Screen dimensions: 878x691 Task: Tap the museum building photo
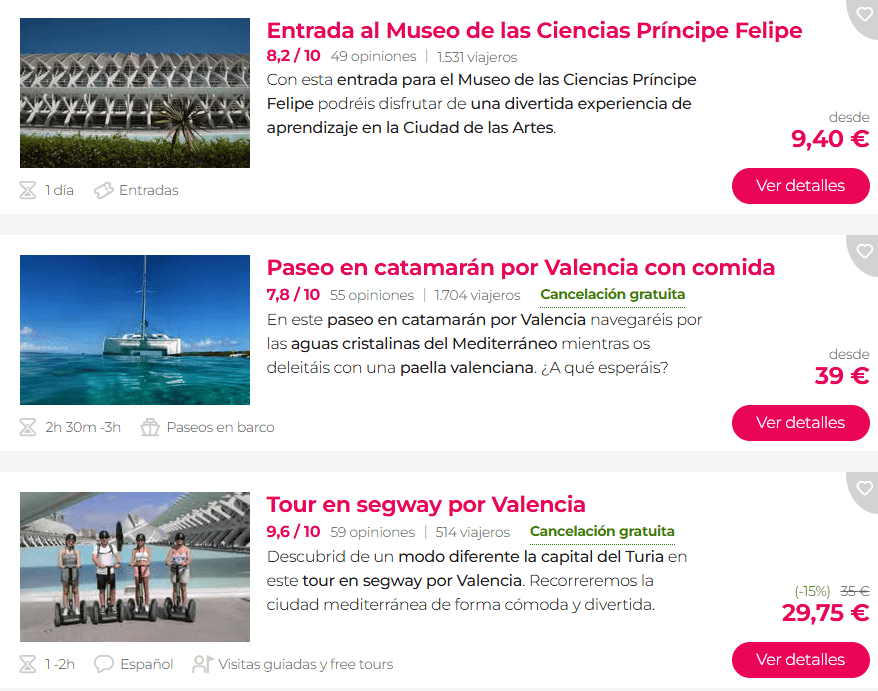pos(135,93)
